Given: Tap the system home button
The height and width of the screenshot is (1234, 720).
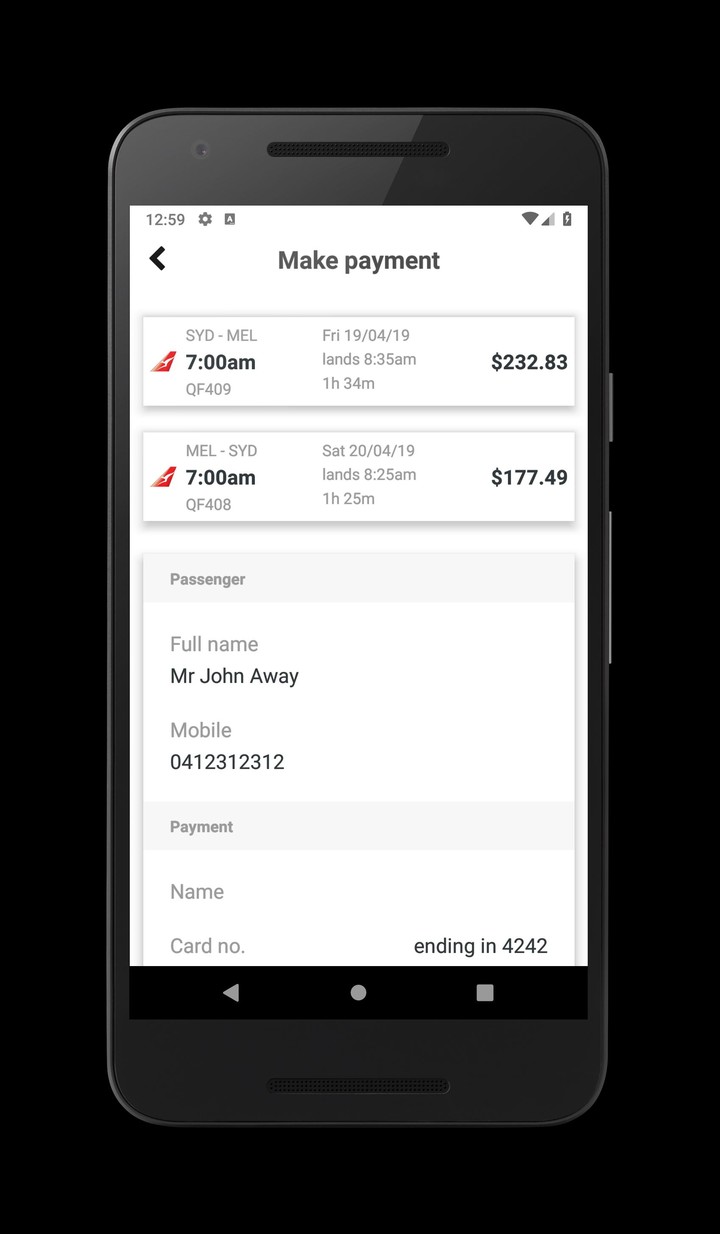Looking at the screenshot, I should coord(358,992).
